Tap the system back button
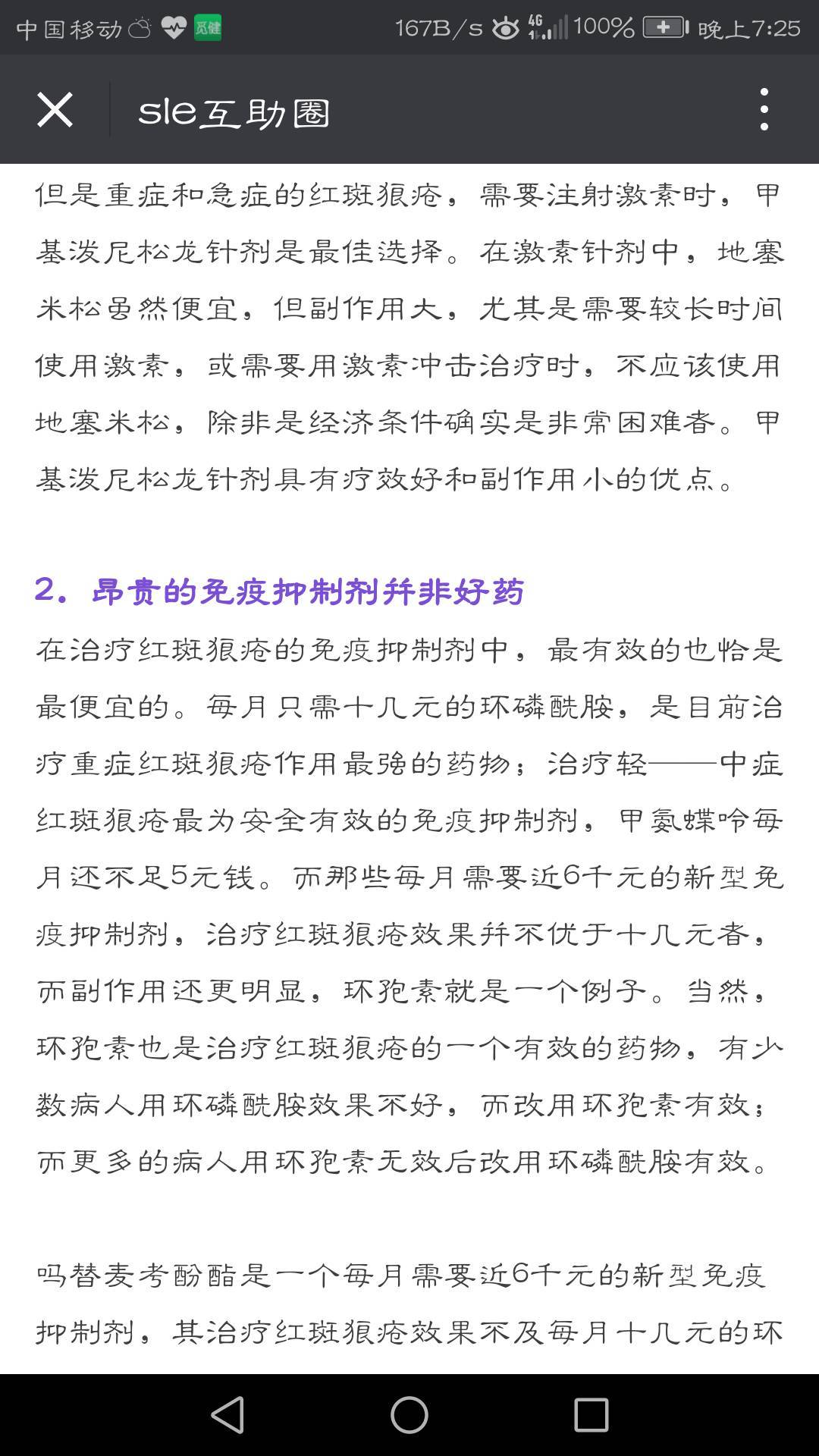The height and width of the screenshot is (1456, 819). point(227,1415)
